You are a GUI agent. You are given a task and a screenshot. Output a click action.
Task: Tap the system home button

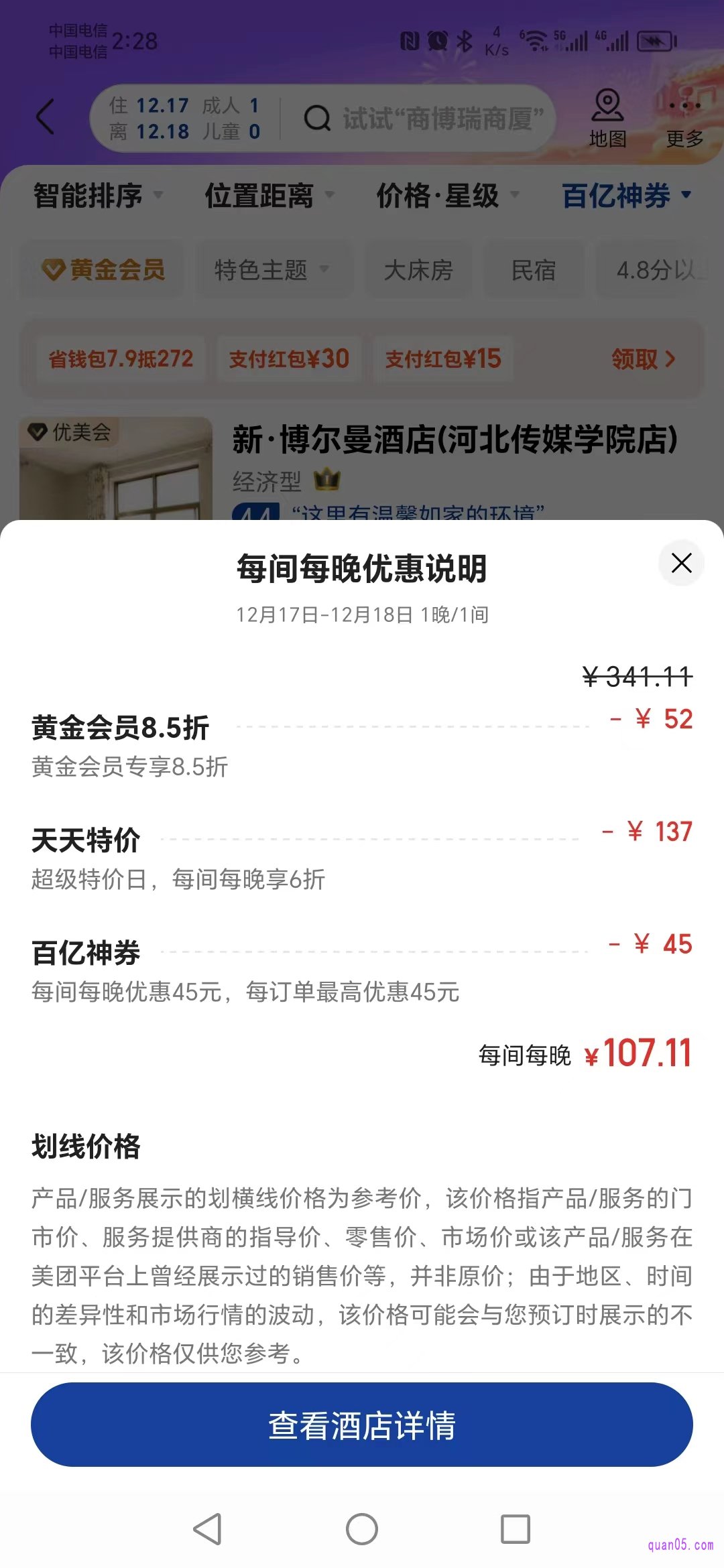362,1529
